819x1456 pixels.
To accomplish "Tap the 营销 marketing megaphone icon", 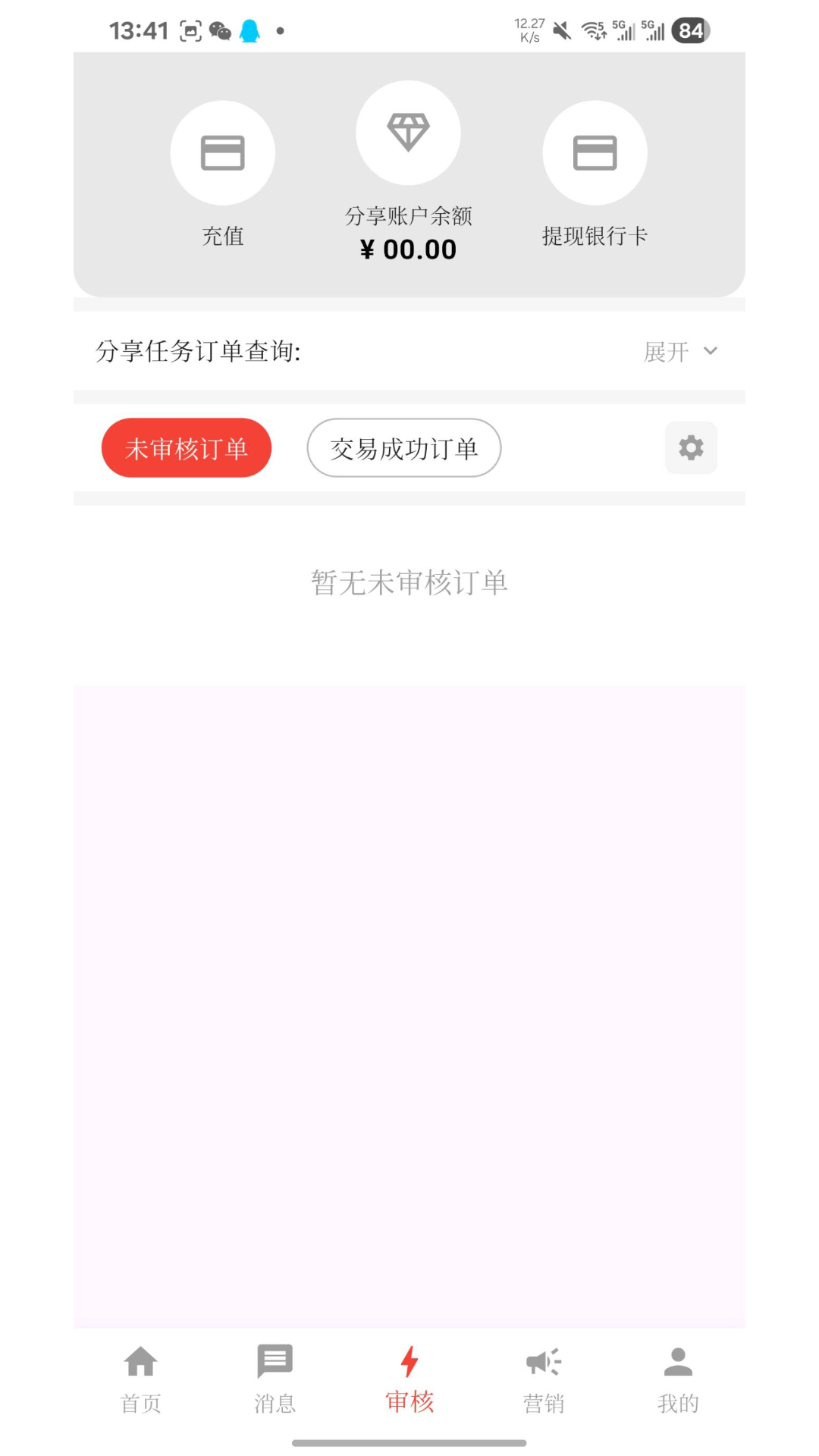I will (x=544, y=1361).
